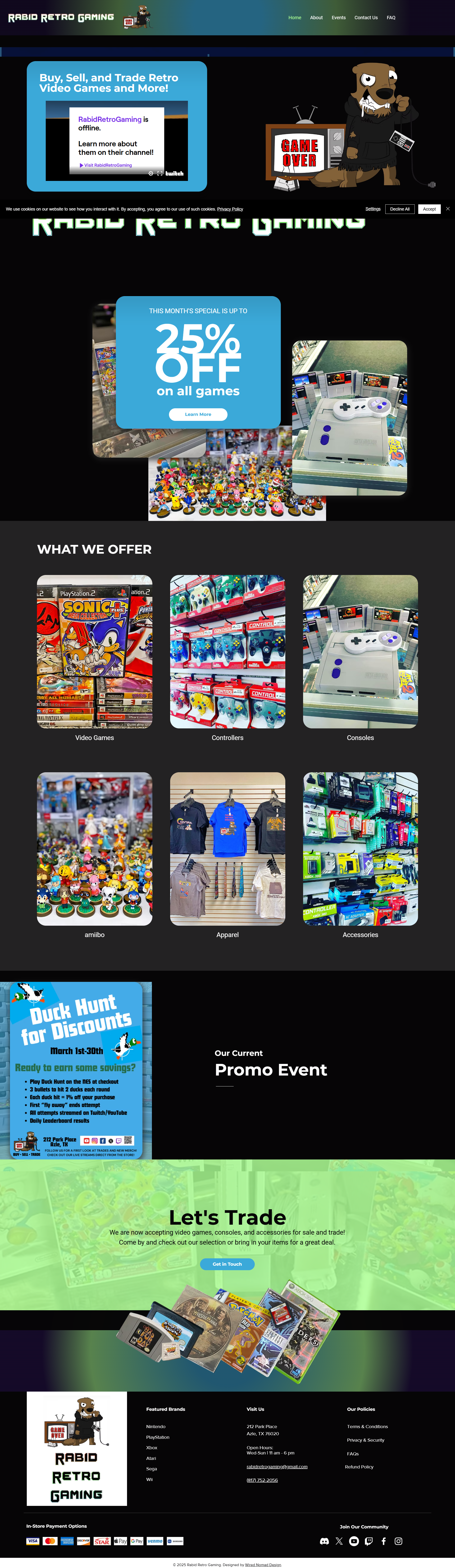Open Terms & Conditions
Image resolution: width=455 pixels, height=1568 pixels.
pyautogui.click(x=367, y=1426)
